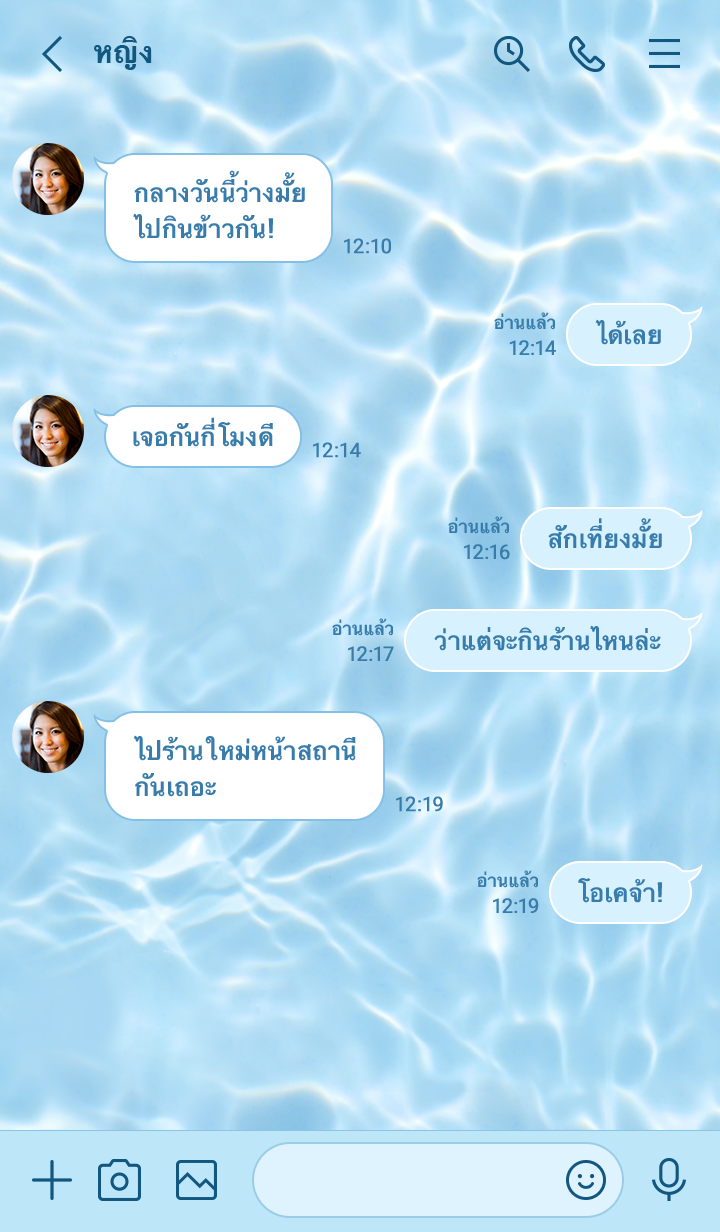
Task: Pick an image from the gallery
Action: click(196, 1181)
